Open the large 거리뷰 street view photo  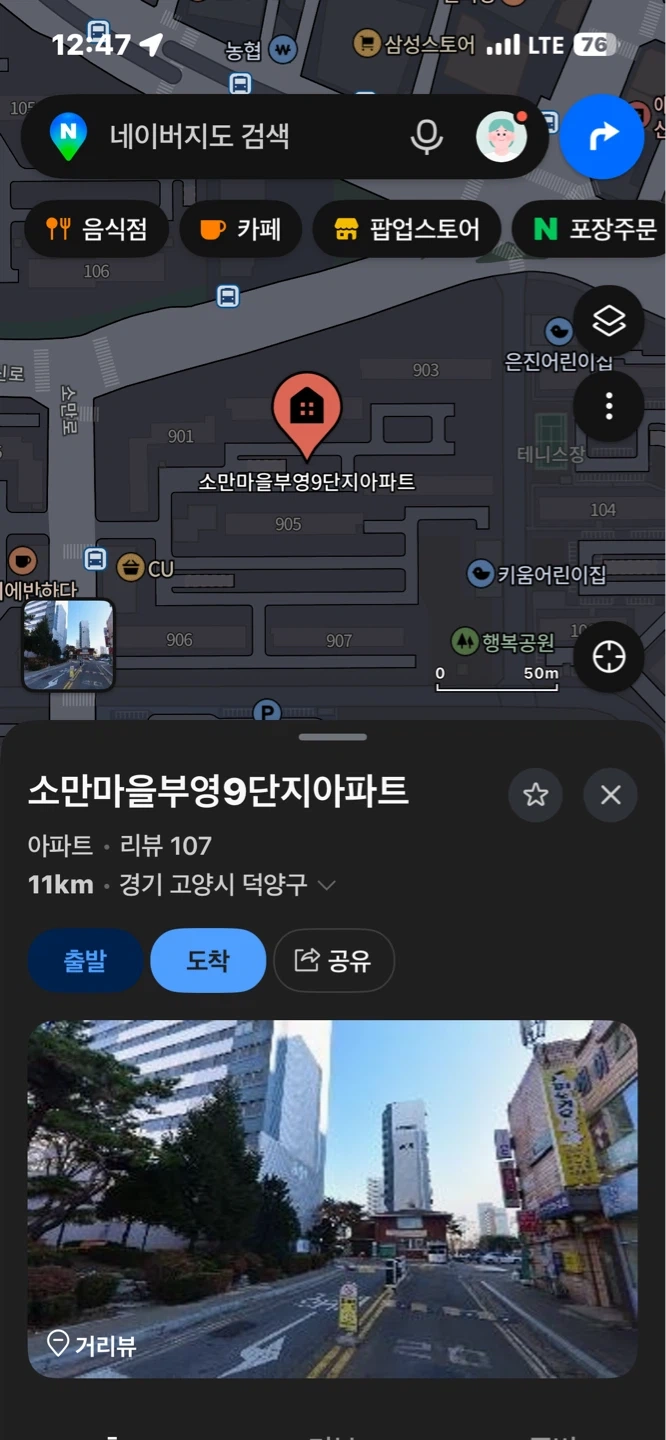pyautogui.click(x=333, y=1199)
